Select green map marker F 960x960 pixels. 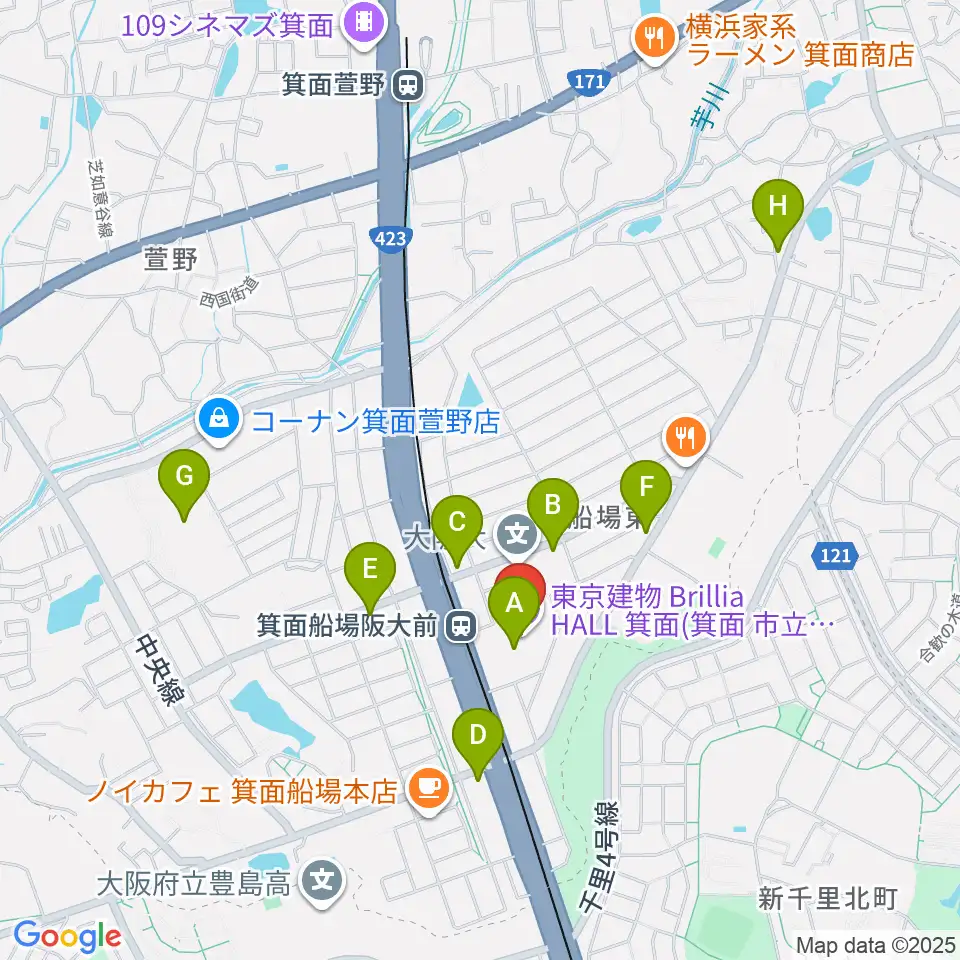click(646, 492)
